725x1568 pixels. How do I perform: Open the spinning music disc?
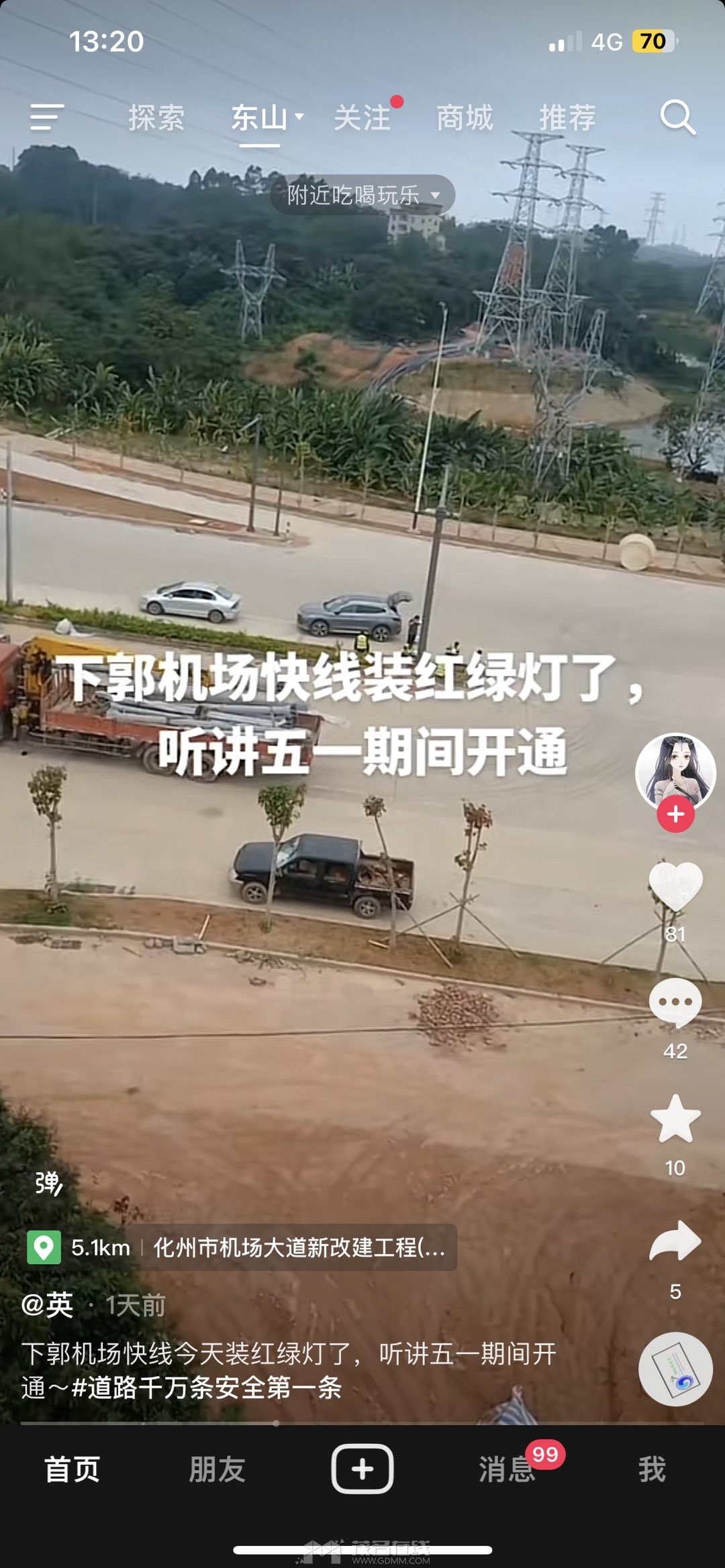pyautogui.click(x=675, y=1369)
